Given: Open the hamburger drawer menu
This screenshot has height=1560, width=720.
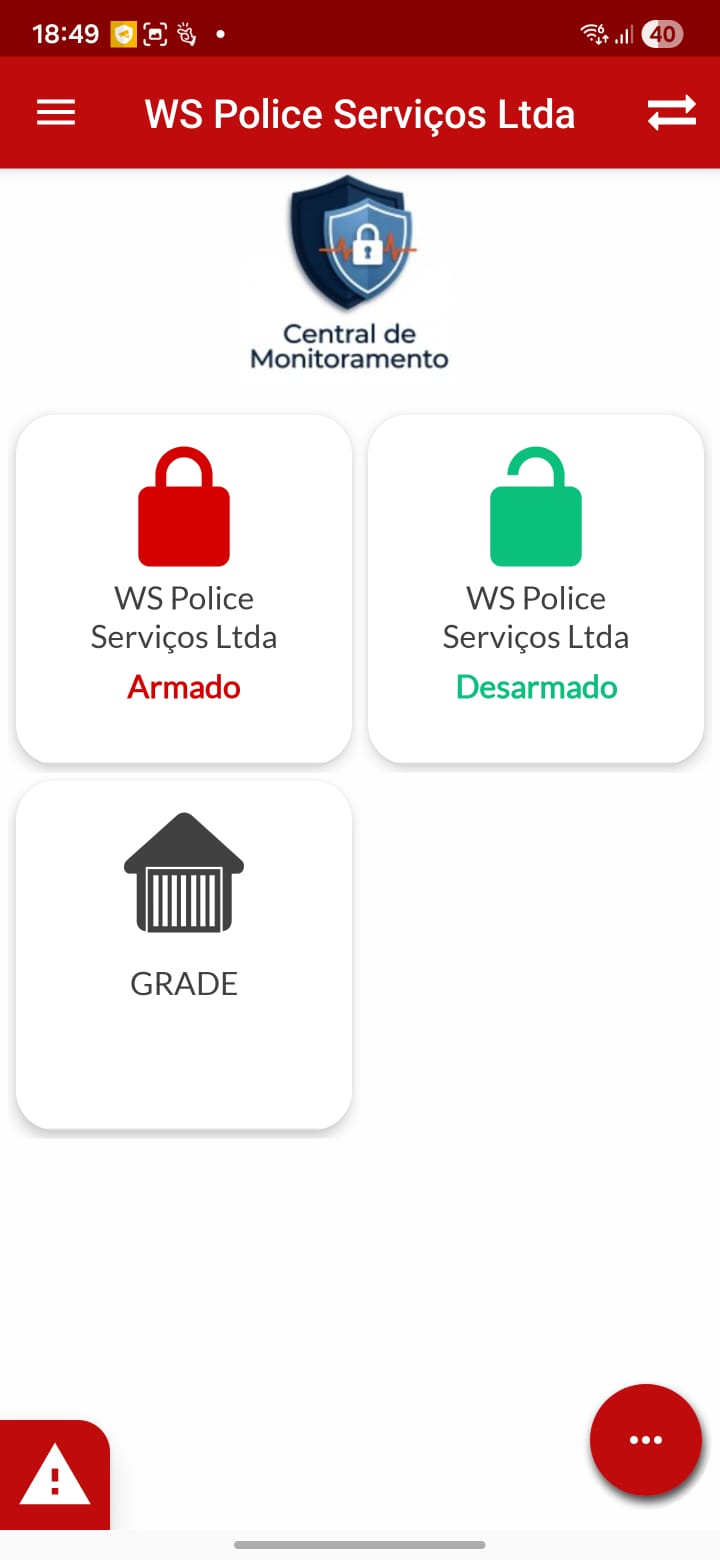Looking at the screenshot, I should click(x=56, y=113).
